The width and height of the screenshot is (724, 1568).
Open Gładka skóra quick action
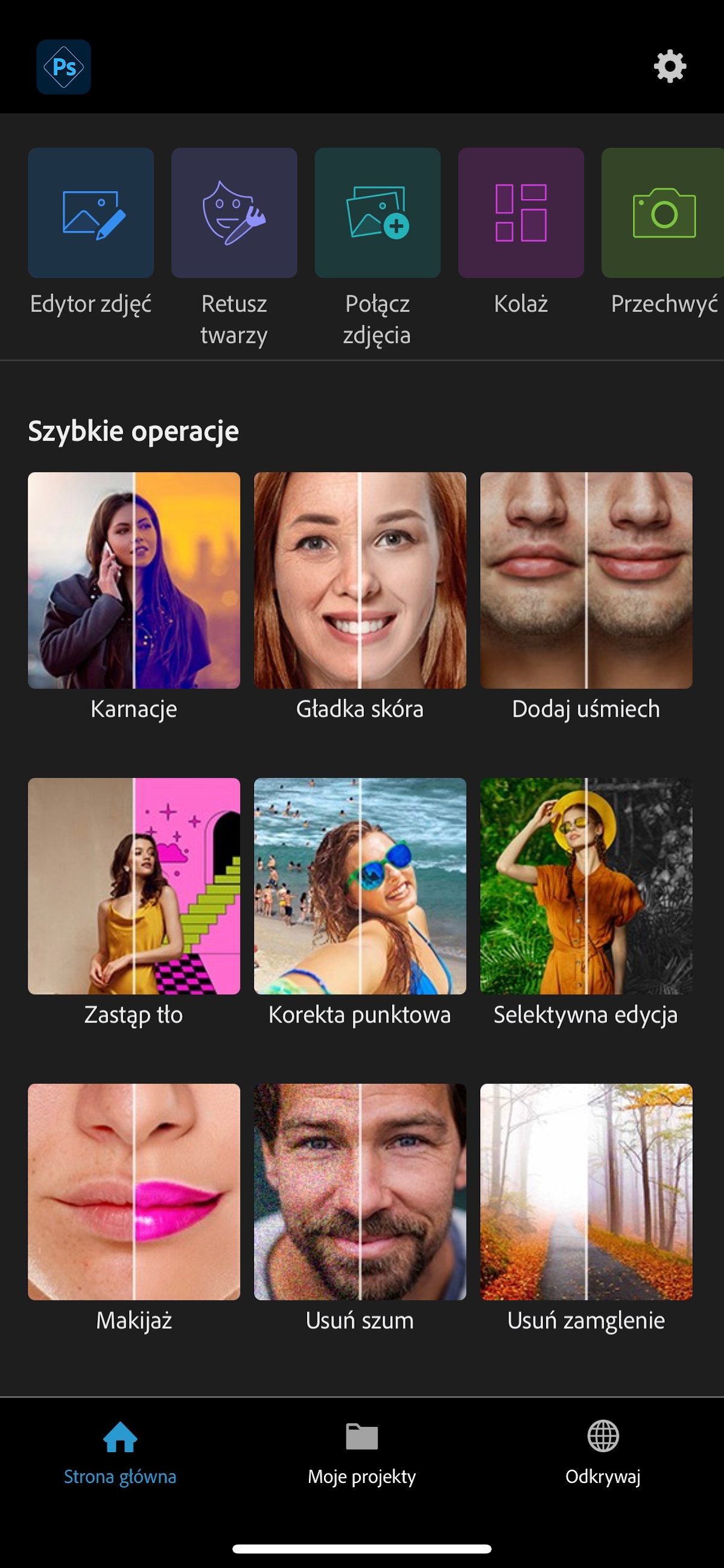coord(360,580)
